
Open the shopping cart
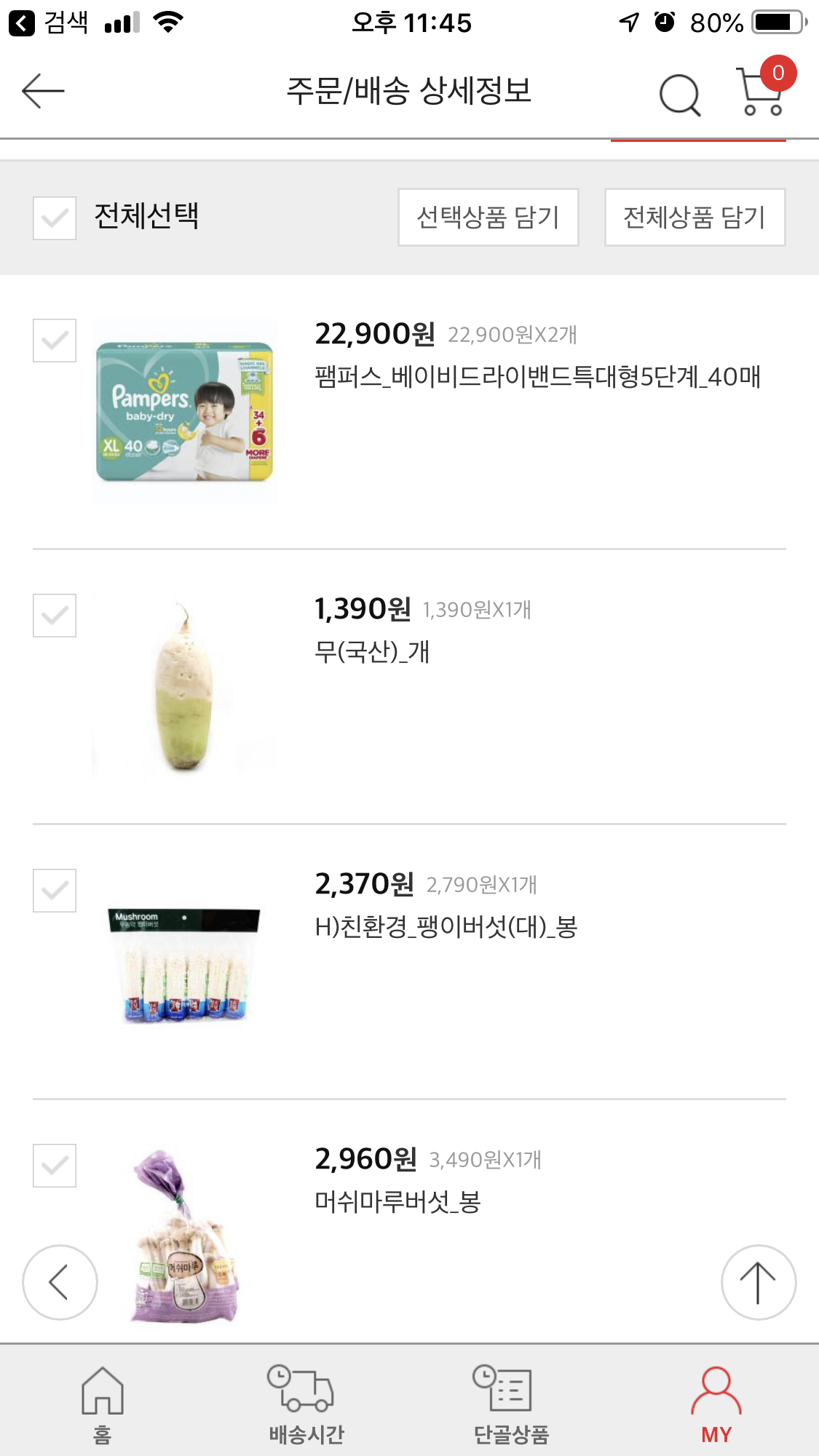[761, 92]
